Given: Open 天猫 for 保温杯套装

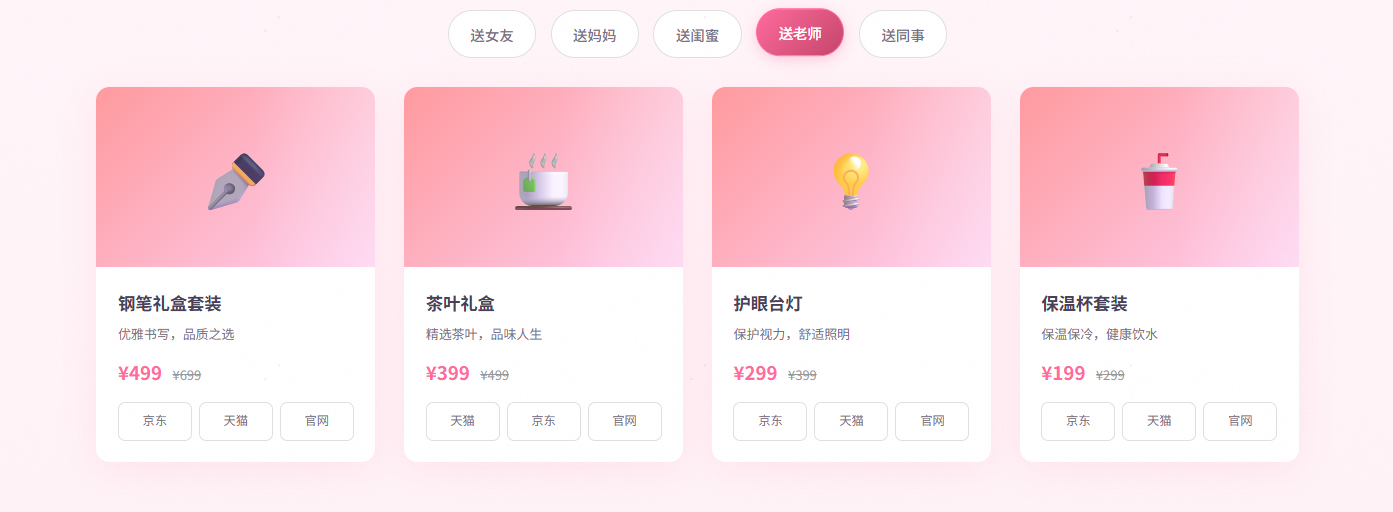Looking at the screenshot, I should pos(1159,421).
